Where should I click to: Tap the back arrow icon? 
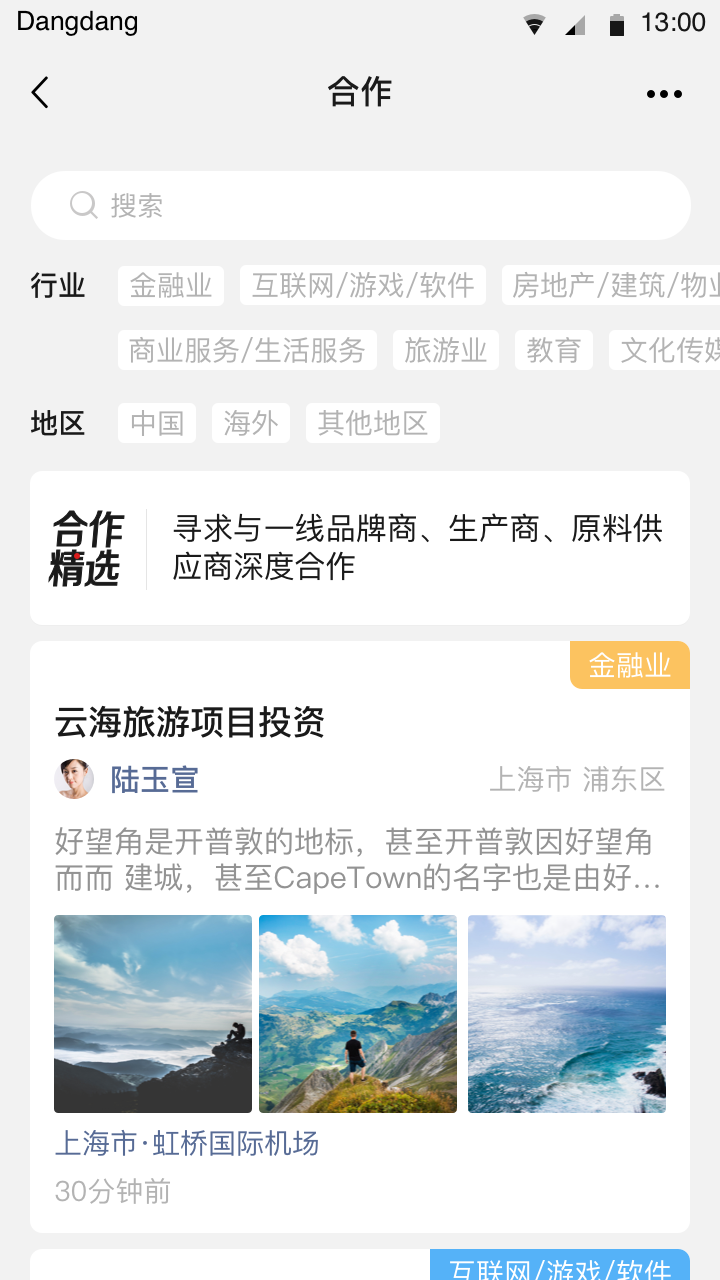[x=38, y=92]
